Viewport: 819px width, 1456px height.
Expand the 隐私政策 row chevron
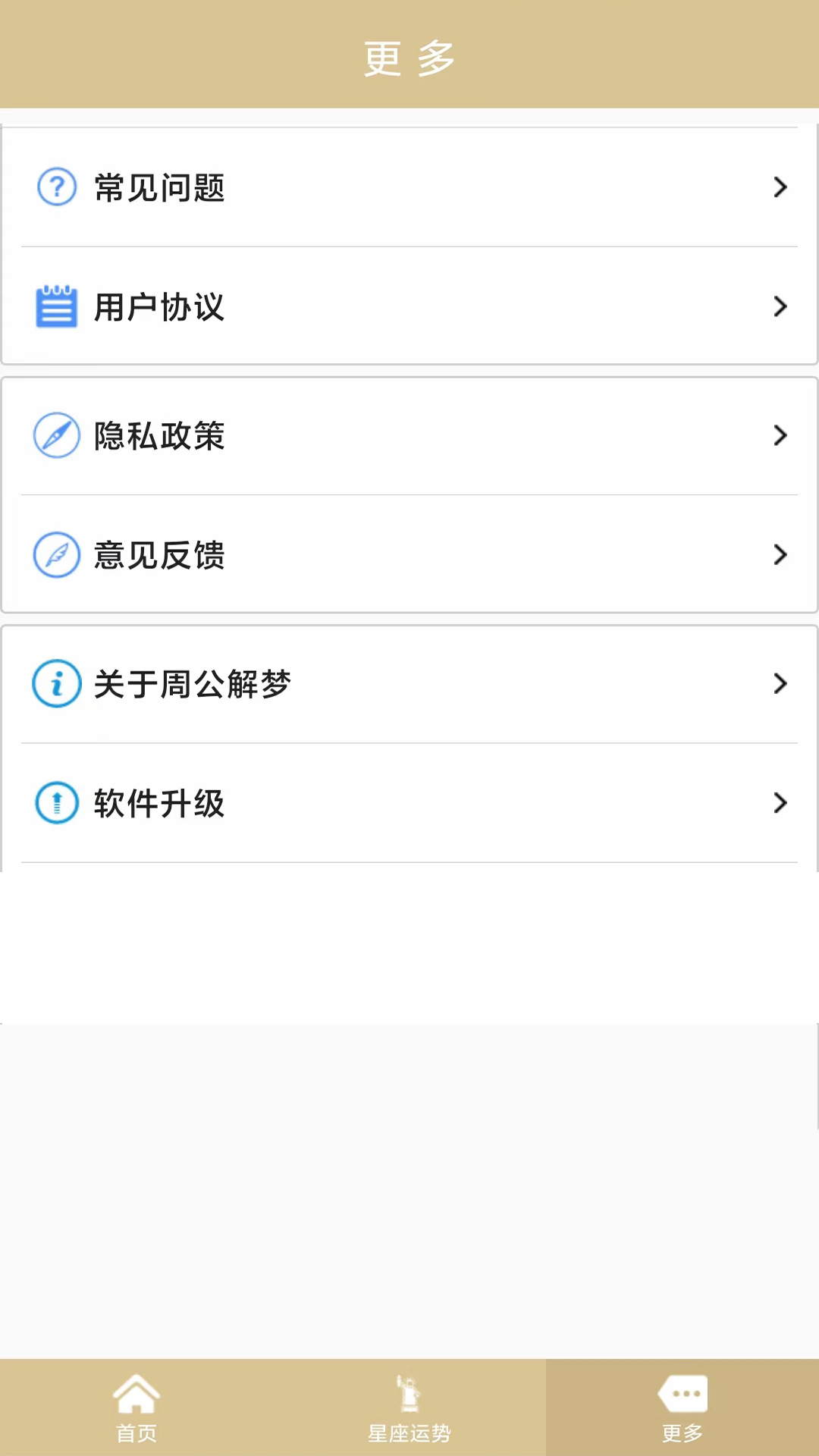(780, 435)
